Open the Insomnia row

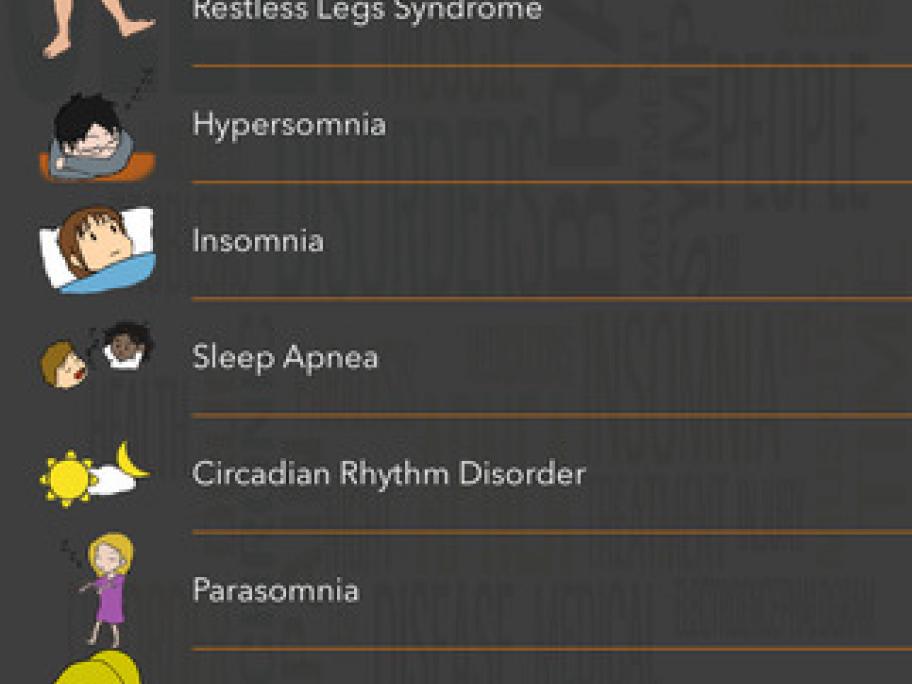point(258,241)
